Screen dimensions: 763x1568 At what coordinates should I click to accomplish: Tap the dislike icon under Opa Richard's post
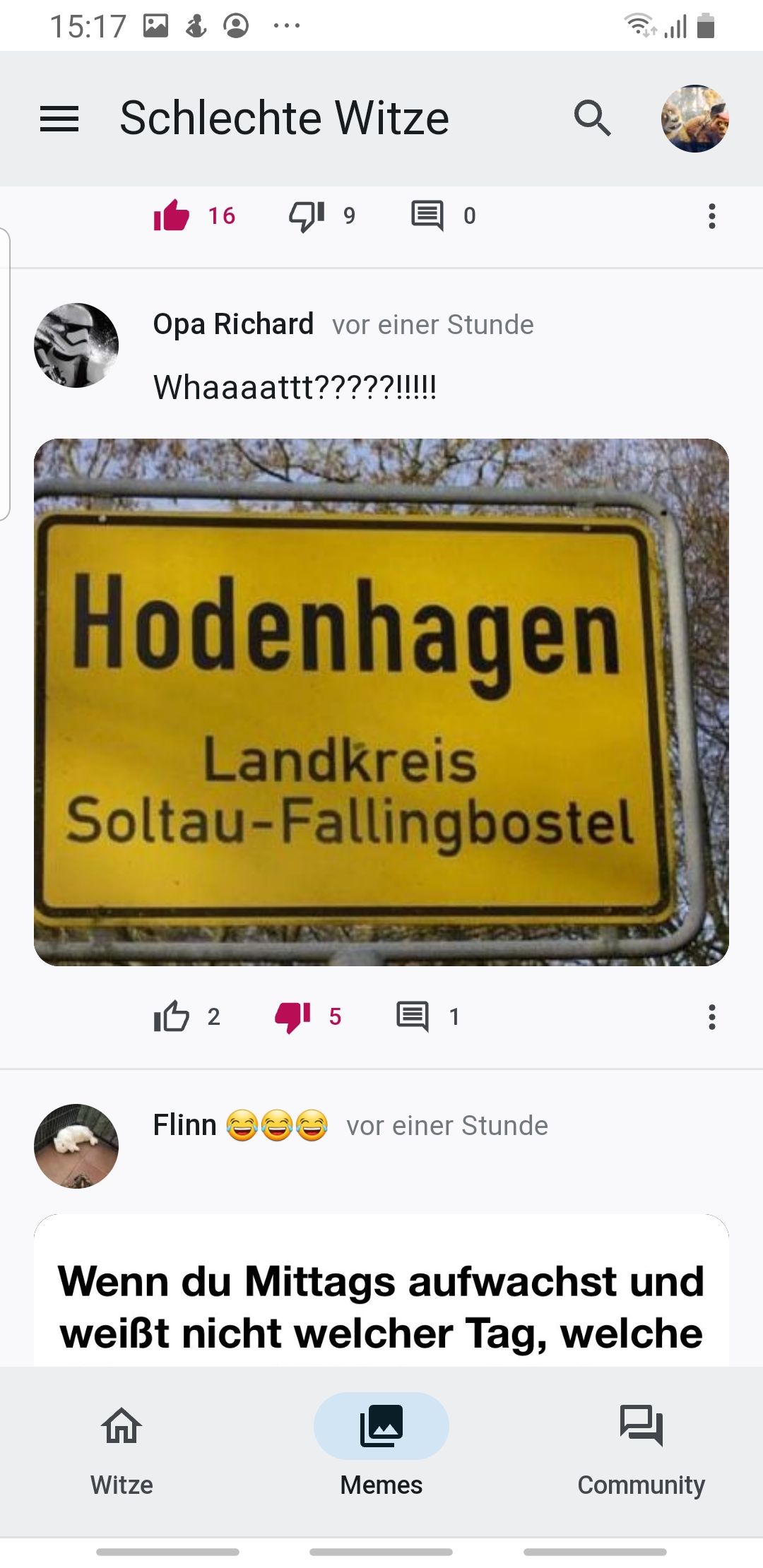click(x=292, y=1017)
